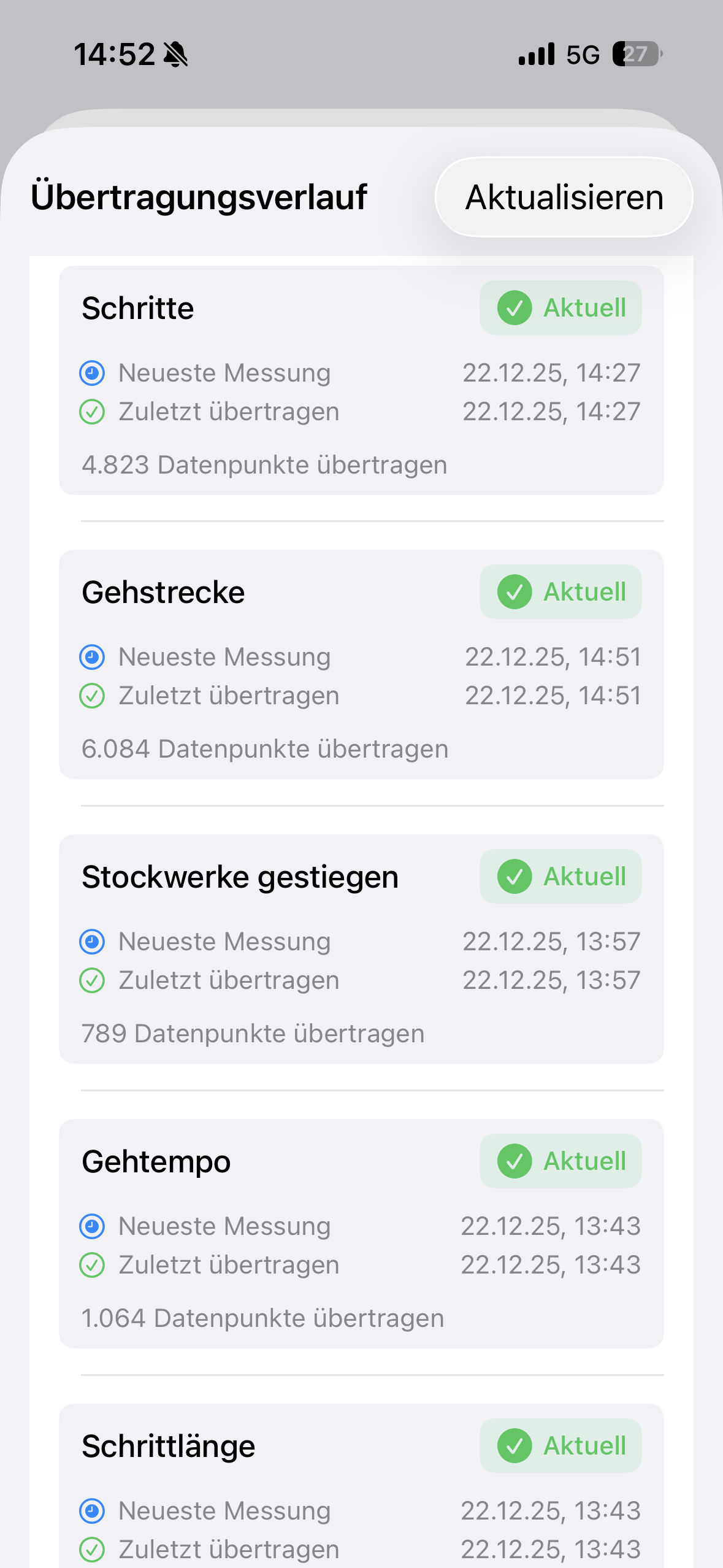Click the Aktuell checkmark badge for Schrittlänge

pyautogui.click(x=516, y=1445)
